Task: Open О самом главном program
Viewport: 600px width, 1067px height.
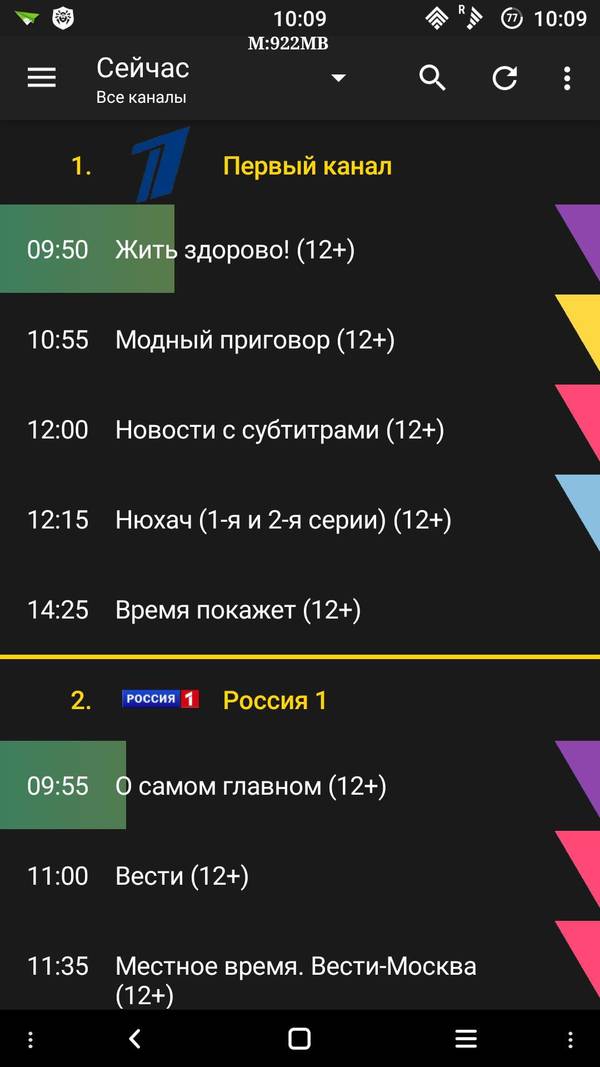Action: (250, 786)
